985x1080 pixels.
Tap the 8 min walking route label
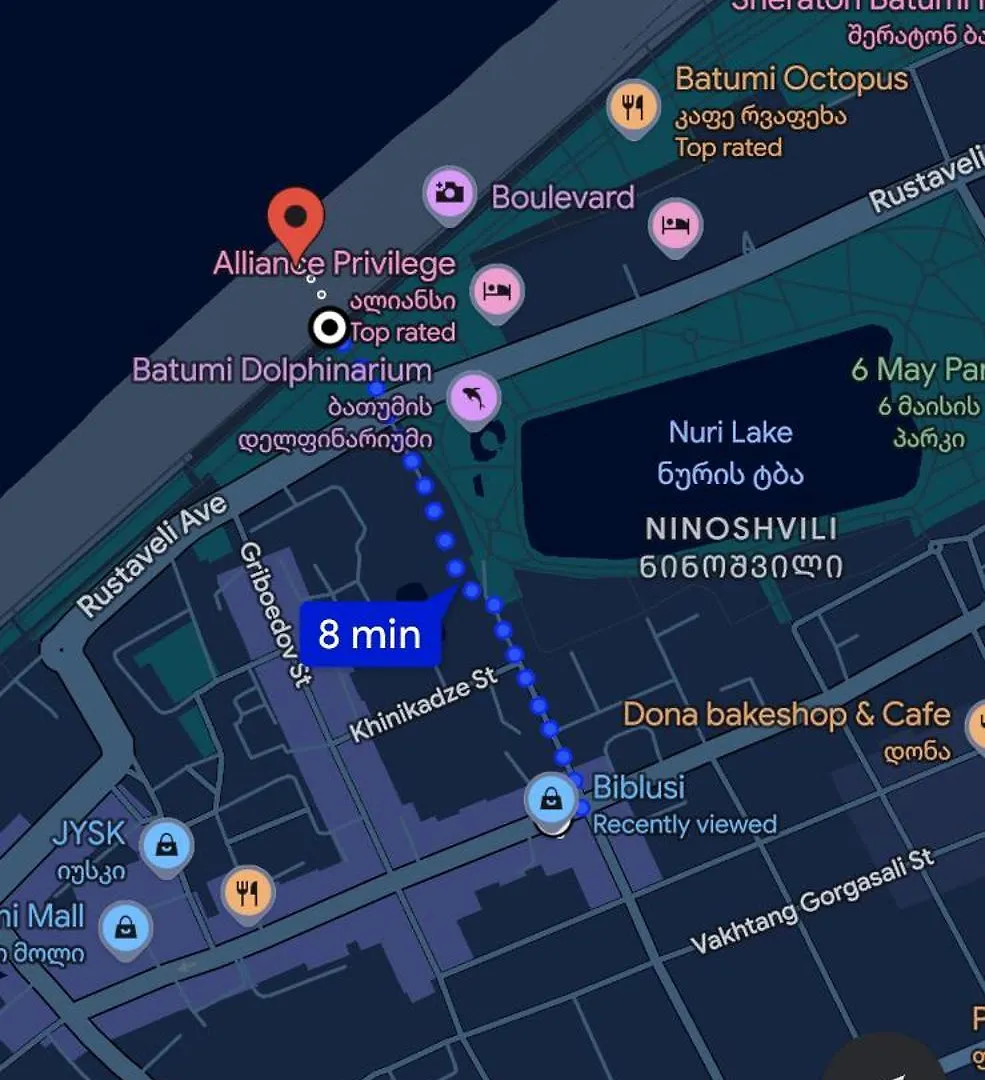click(x=370, y=634)
